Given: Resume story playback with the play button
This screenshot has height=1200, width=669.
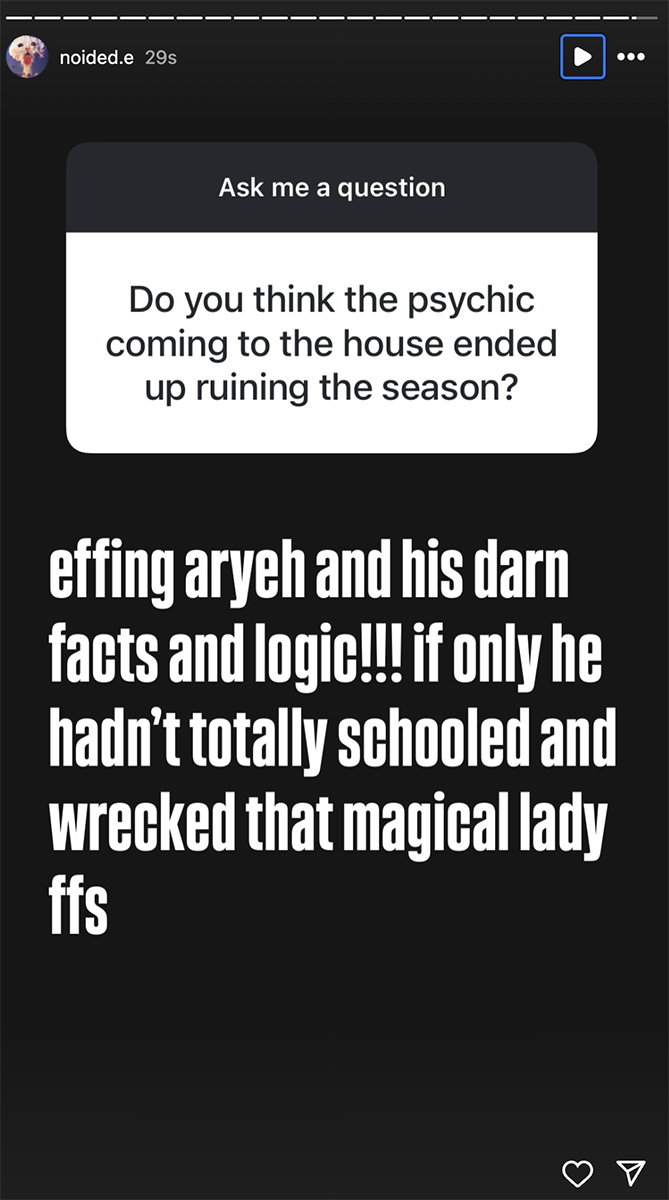Looking at the screenshot, I should pos(582,57).
